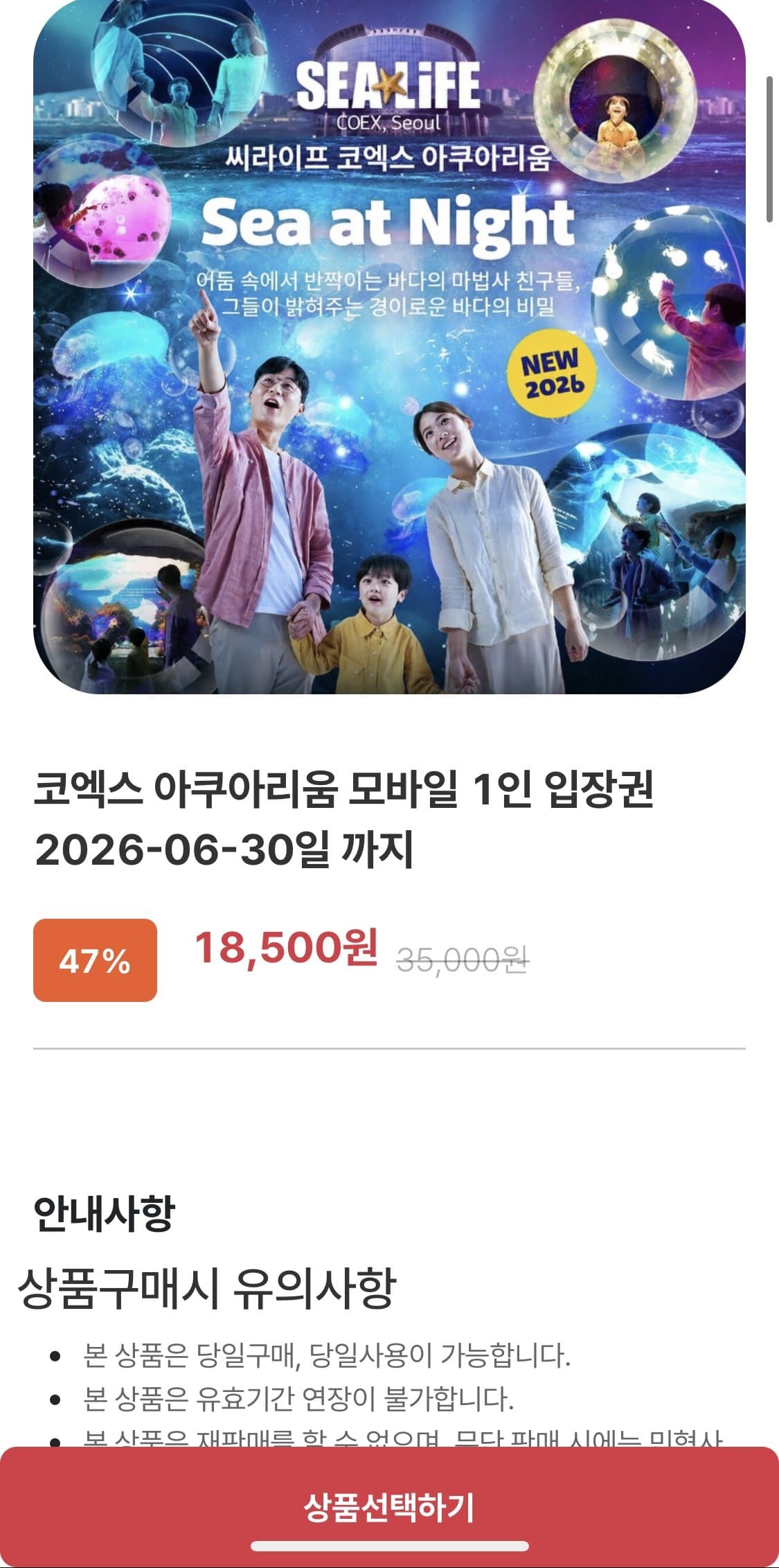The image size is (779, 1568).
Task: Open the Sea at Night product image
Action: pos(389,347)
